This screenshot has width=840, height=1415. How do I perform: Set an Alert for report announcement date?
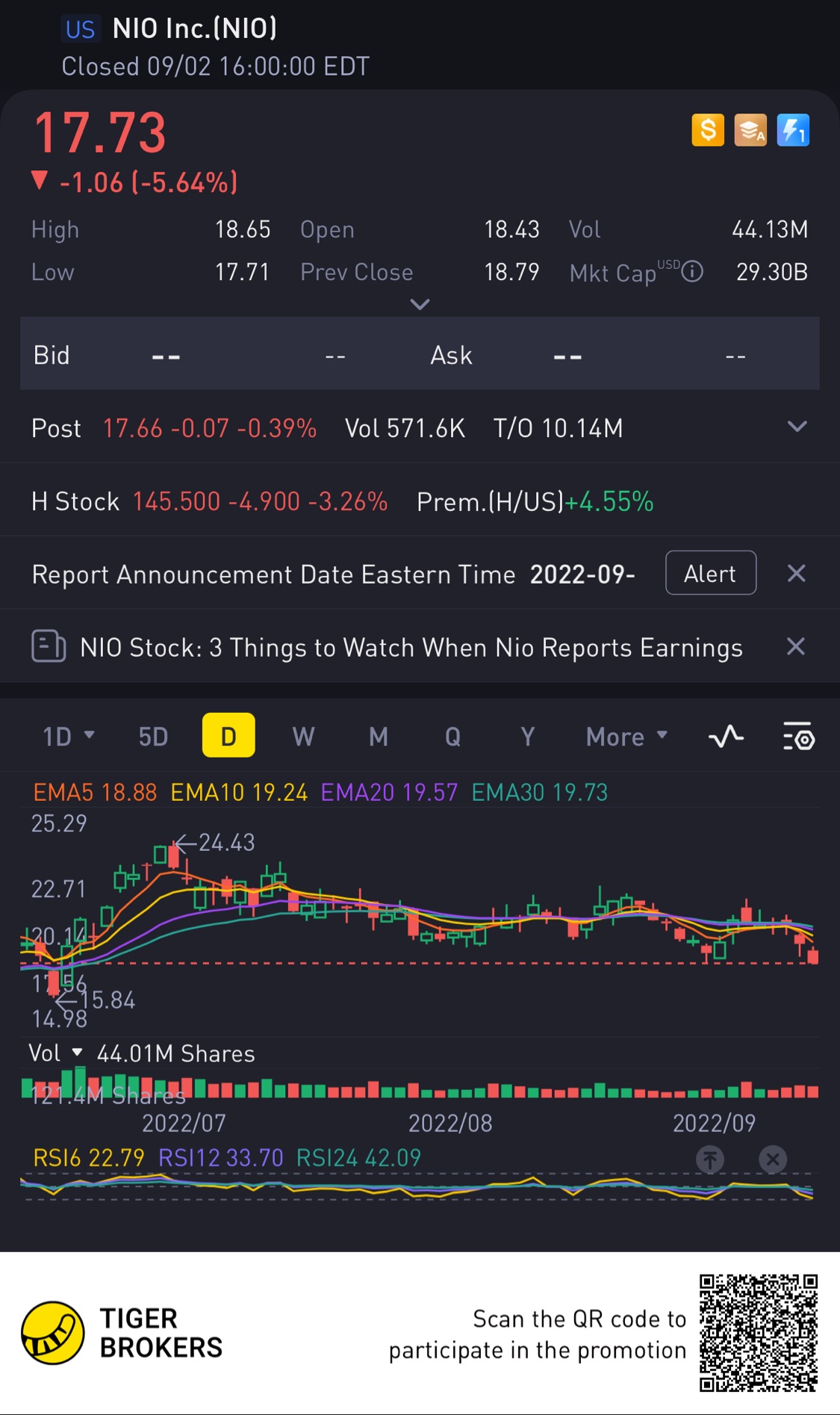[710, 573]
